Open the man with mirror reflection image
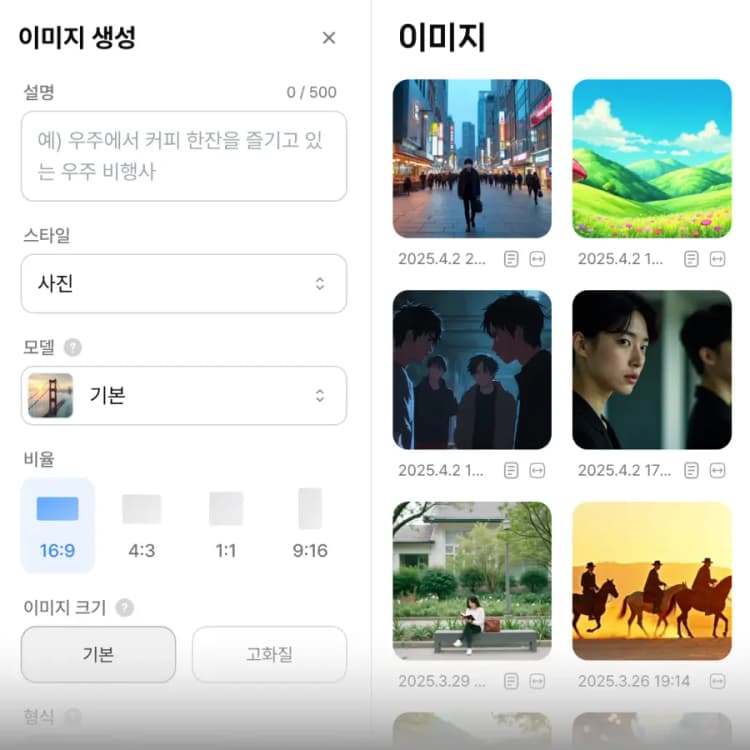 651,370
